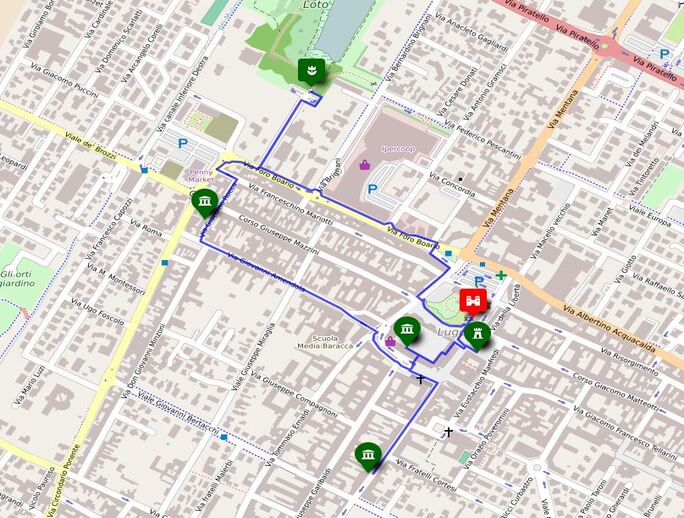Tap the green garden marker near Loto park
This screenshot has height=518, width=684.
coord(311,71)
